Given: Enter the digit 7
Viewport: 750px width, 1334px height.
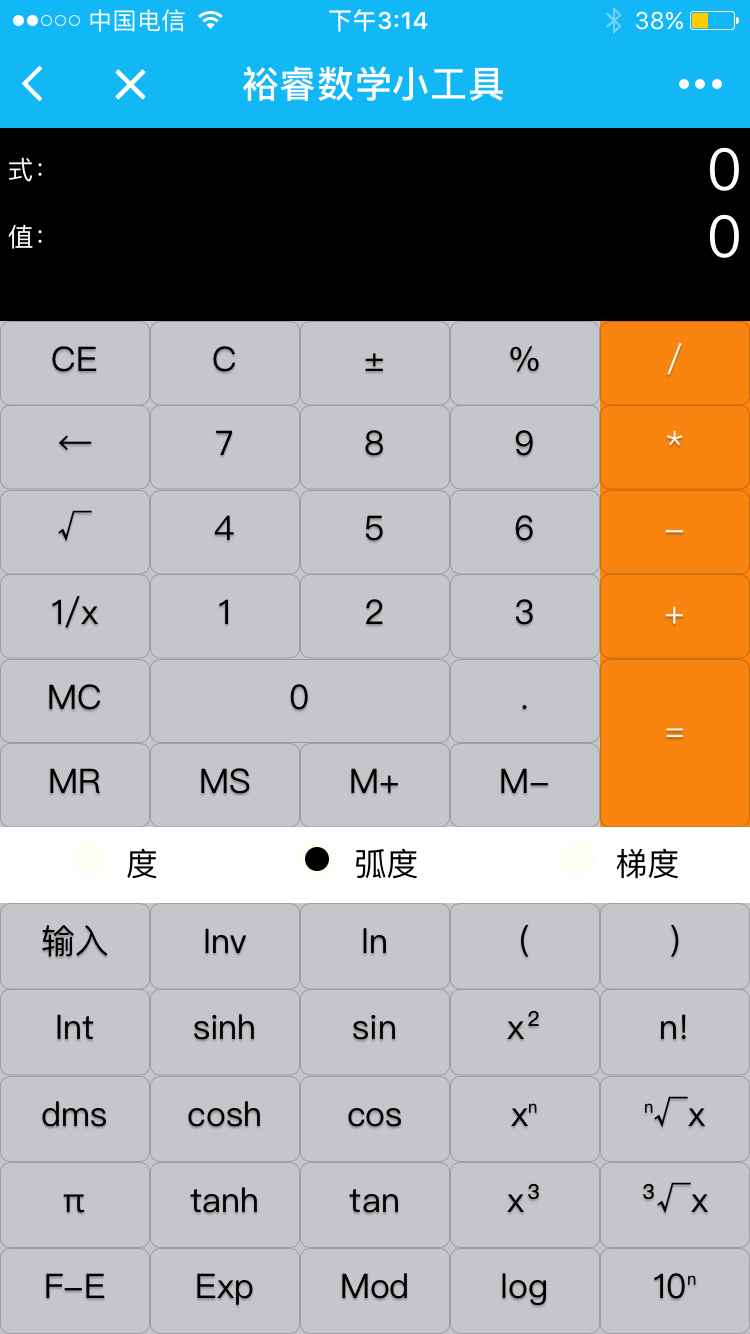Looking at the screenshot, I should (x=225, y=446).
